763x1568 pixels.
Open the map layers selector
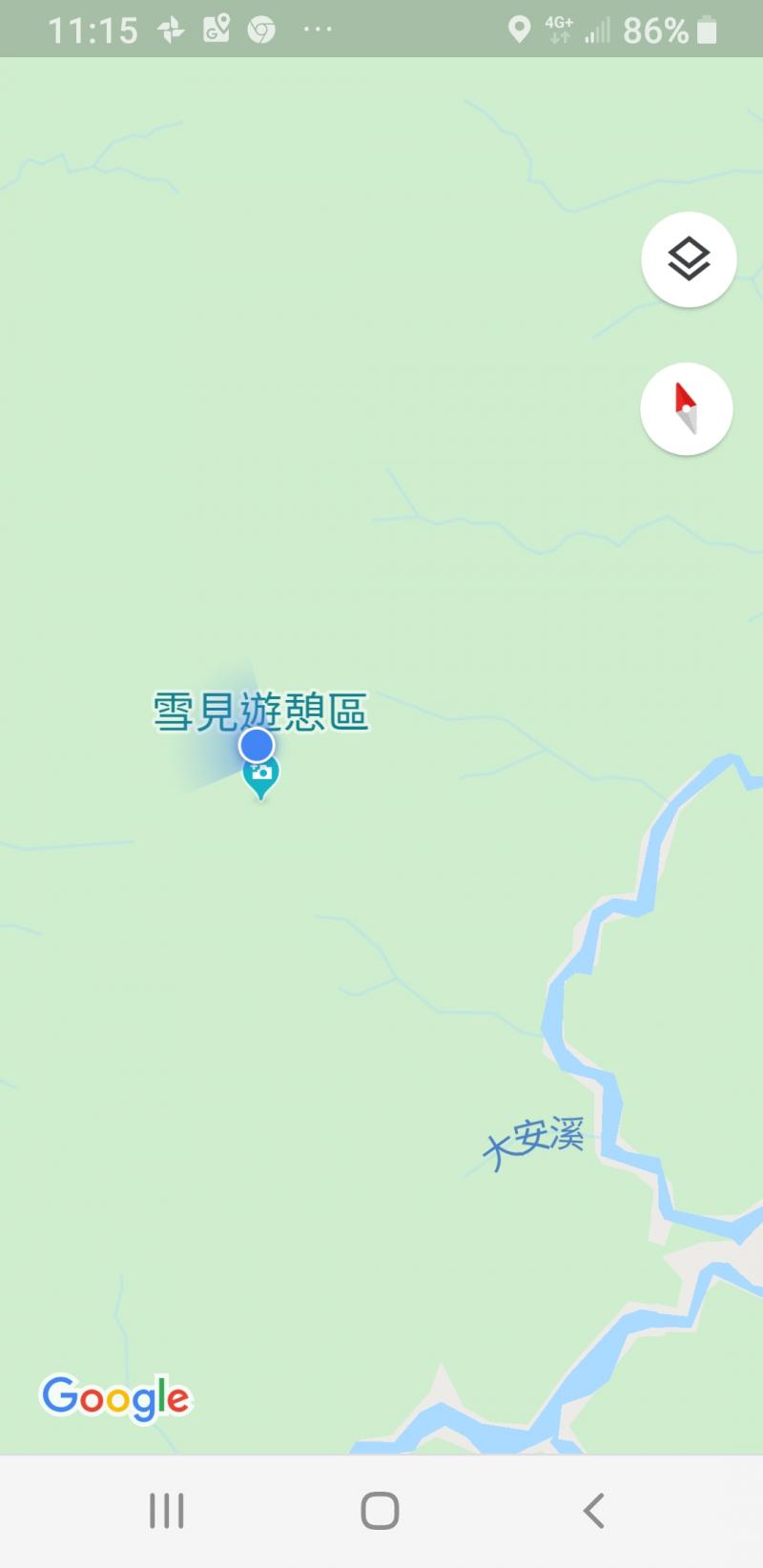pyautogui.click(x=688, y=259)
